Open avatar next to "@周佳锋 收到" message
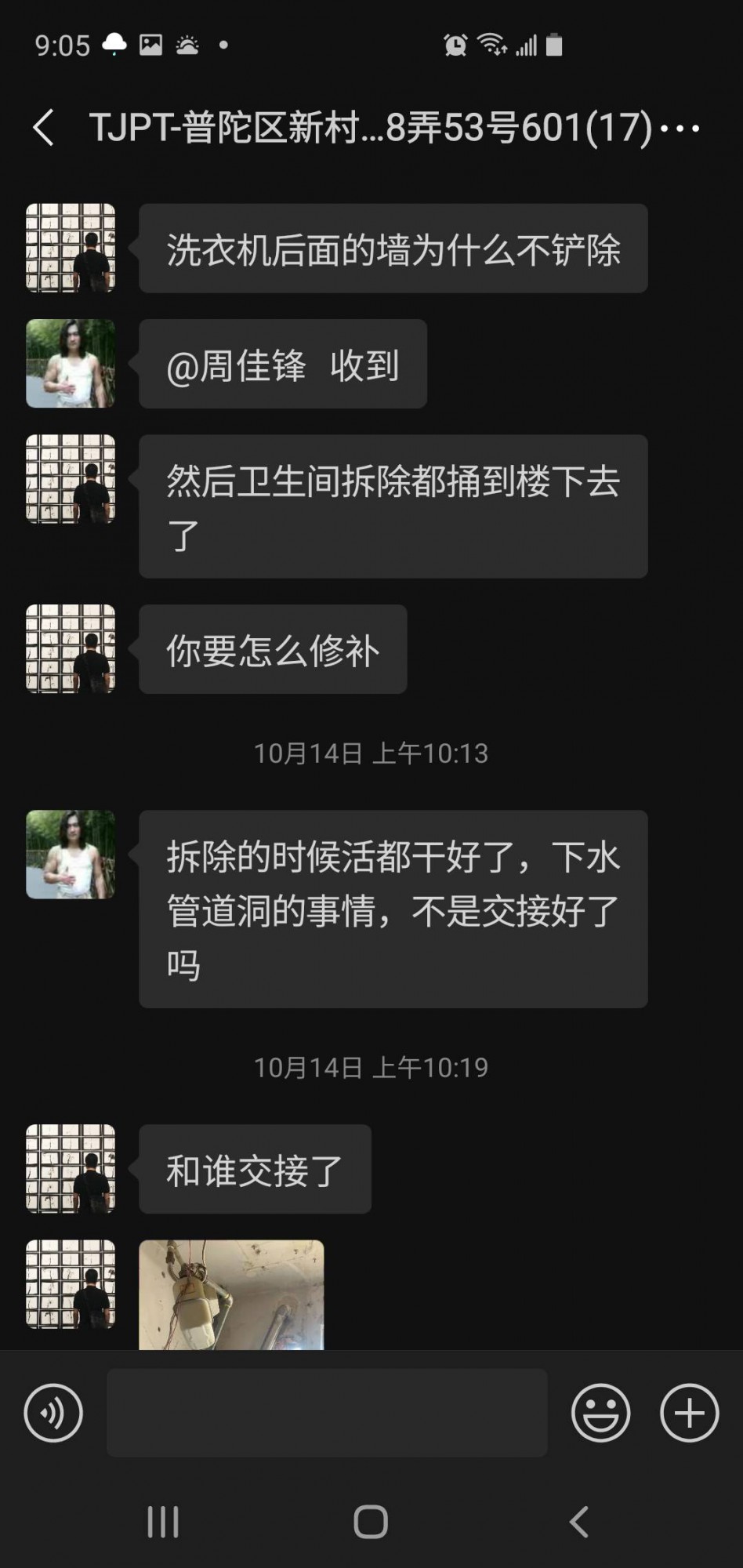The width and height of the screenshot is (743, 1568). click(x=71, y=363)
